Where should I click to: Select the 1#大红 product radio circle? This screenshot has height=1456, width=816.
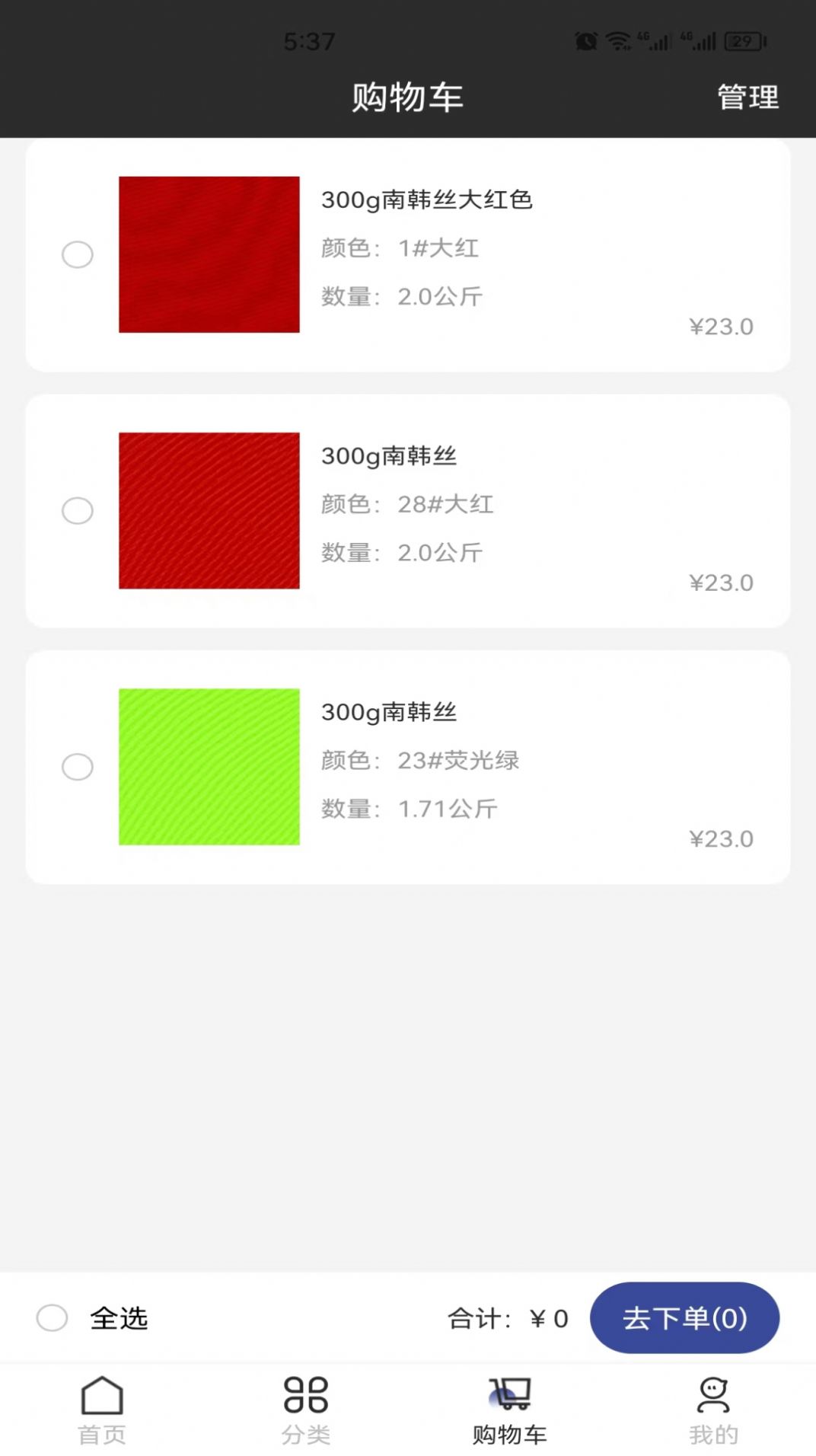tap(77, 255)
